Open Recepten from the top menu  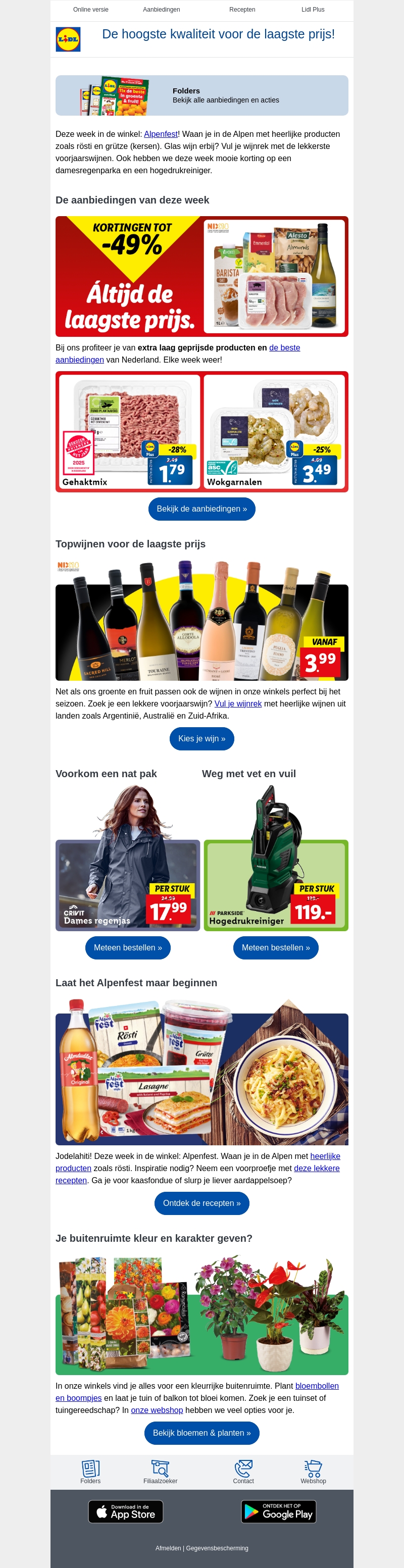pyautogui.click(x=242, y=10)
